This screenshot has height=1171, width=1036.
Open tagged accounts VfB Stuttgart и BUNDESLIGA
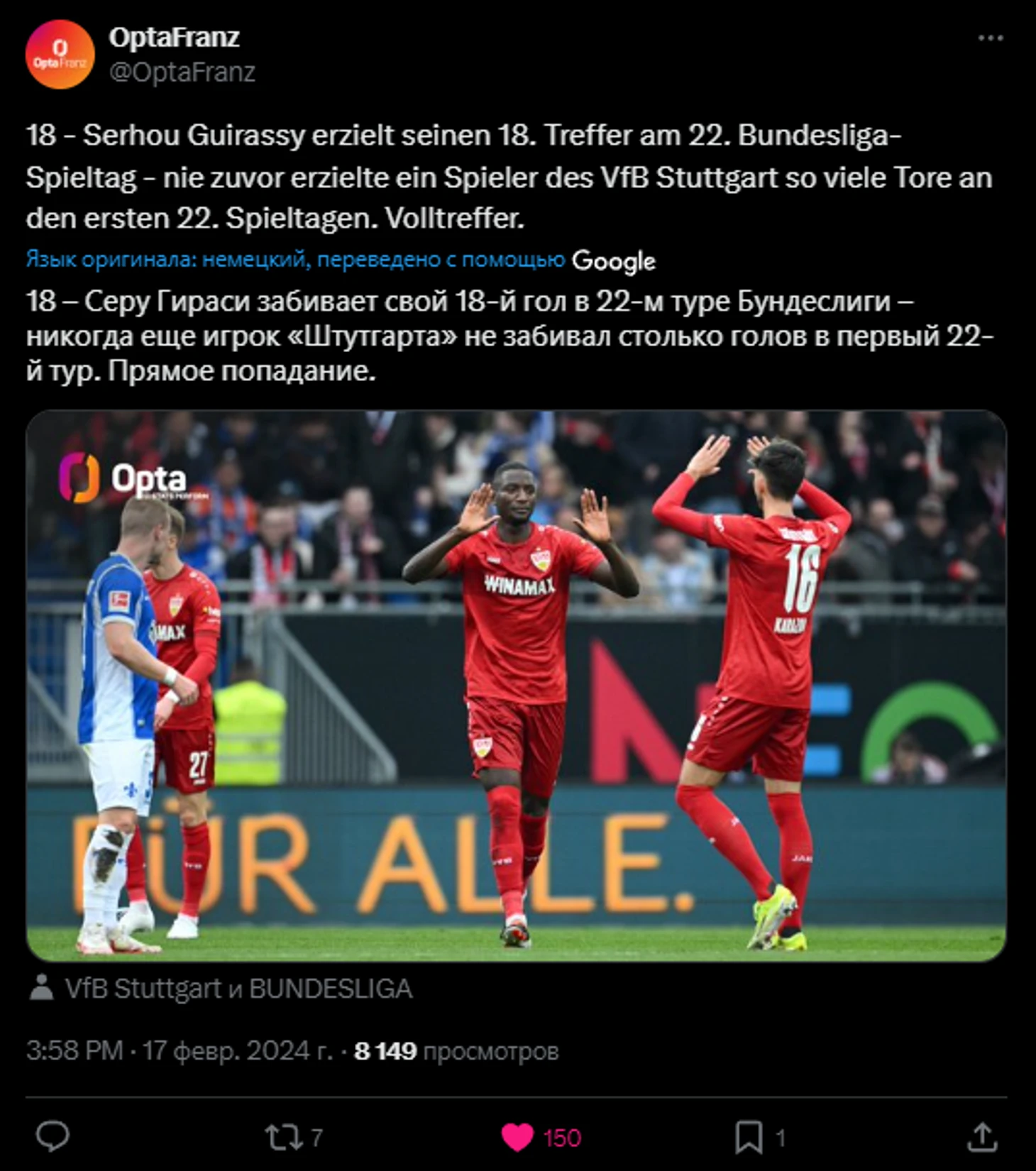click(238, 989)
